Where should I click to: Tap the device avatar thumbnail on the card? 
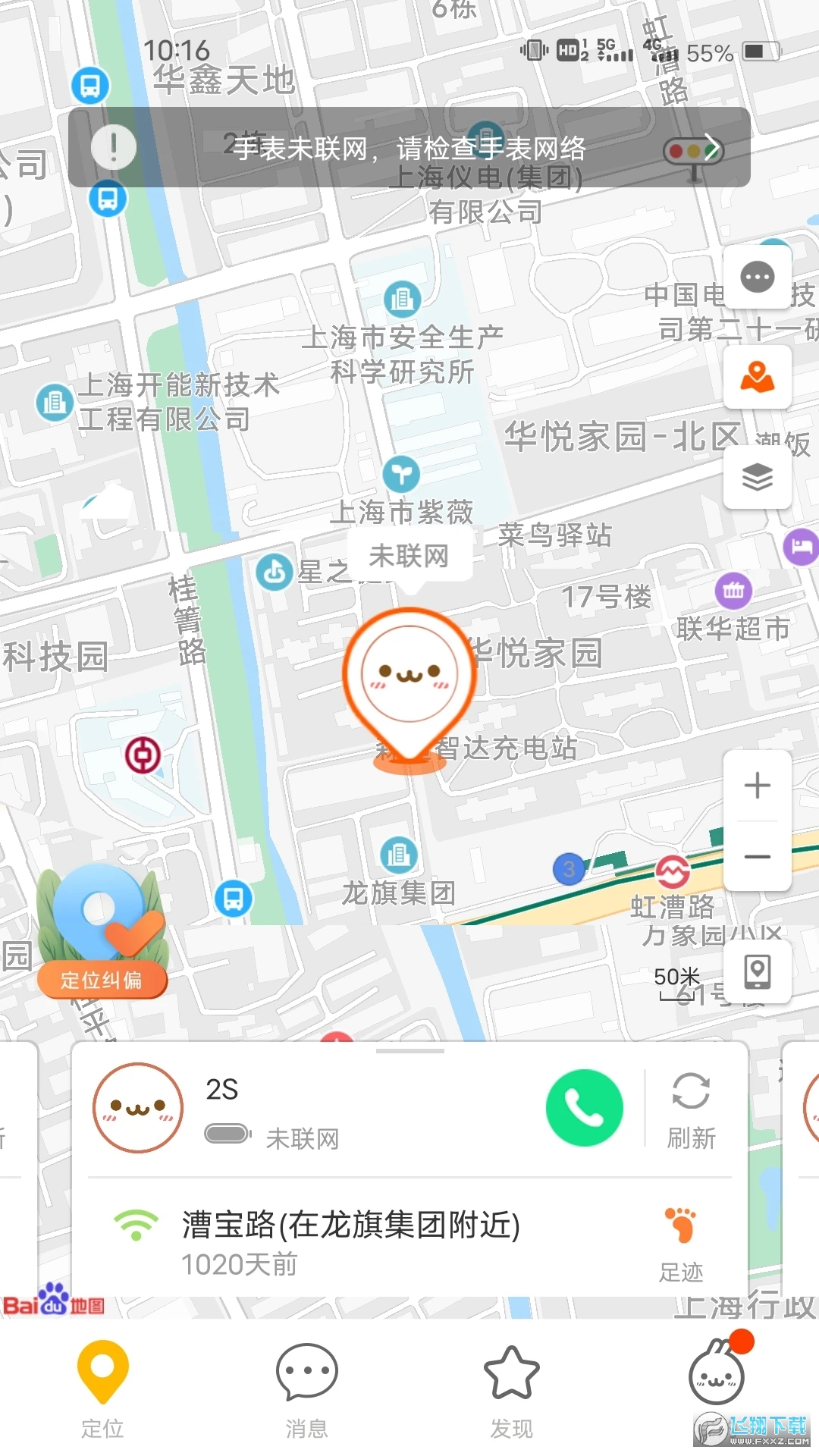(x=137, y=1106)
